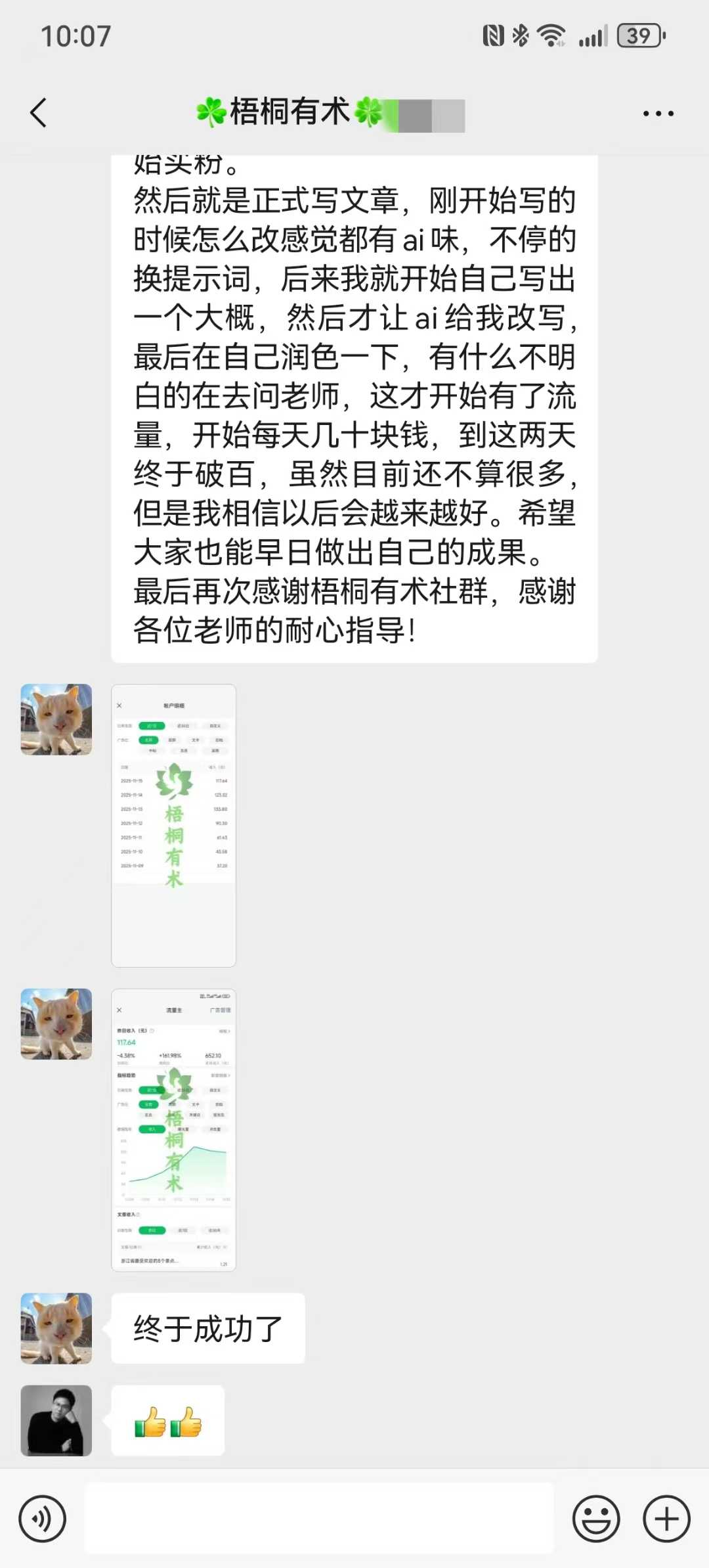This screenshot has width=709, height=1568.
Task: Go back from the 梧桐有术 chat
Action: coord(39,113)
